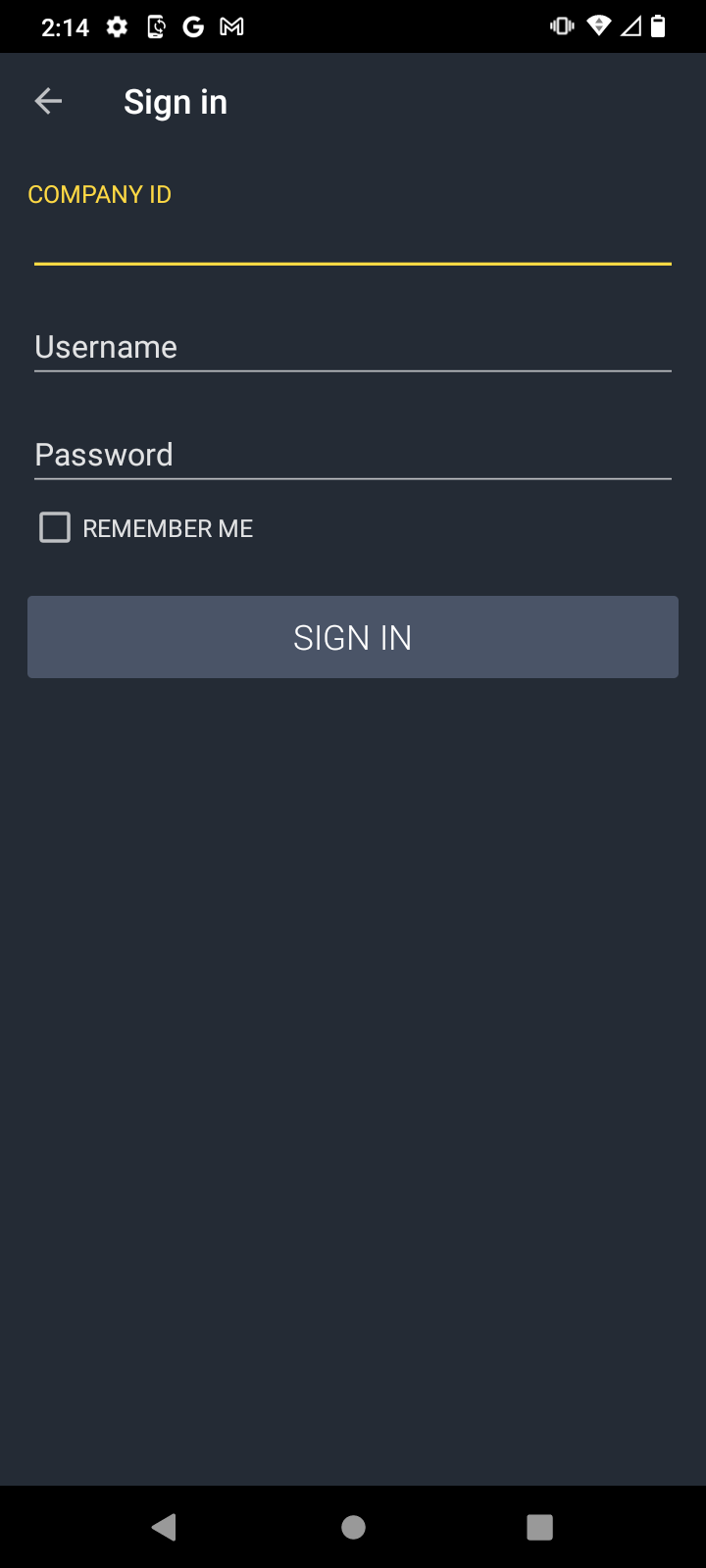Tap the Username field
706x1568 pixels.
[x=353, y=347]
